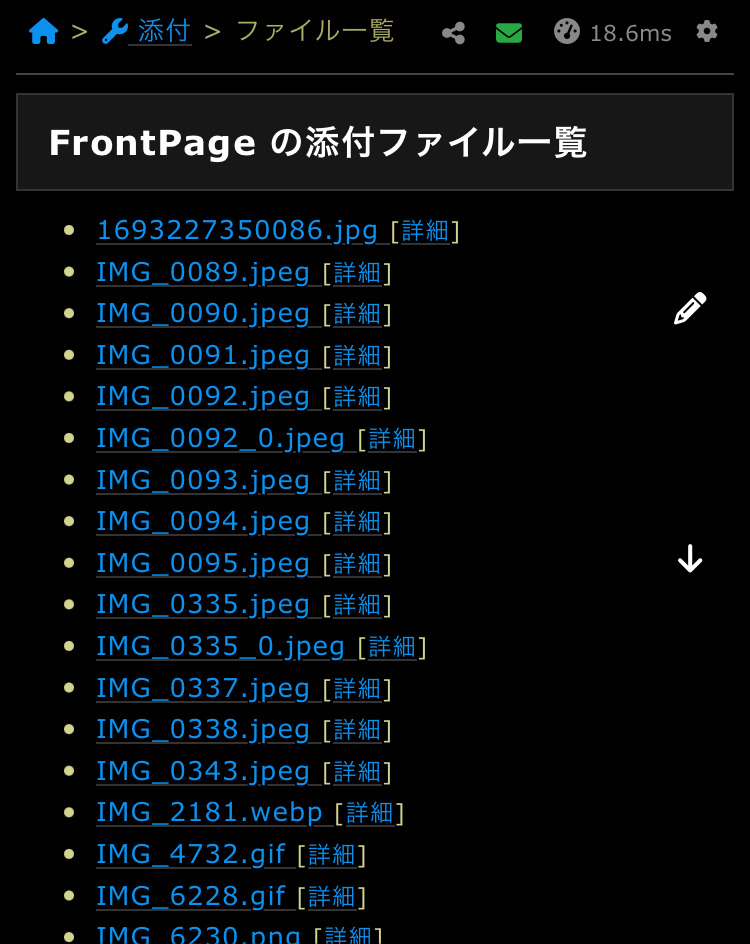Viewport: 750px width, 944px height.
Task: Tap the share icon
Action: (x=453, y=33)
